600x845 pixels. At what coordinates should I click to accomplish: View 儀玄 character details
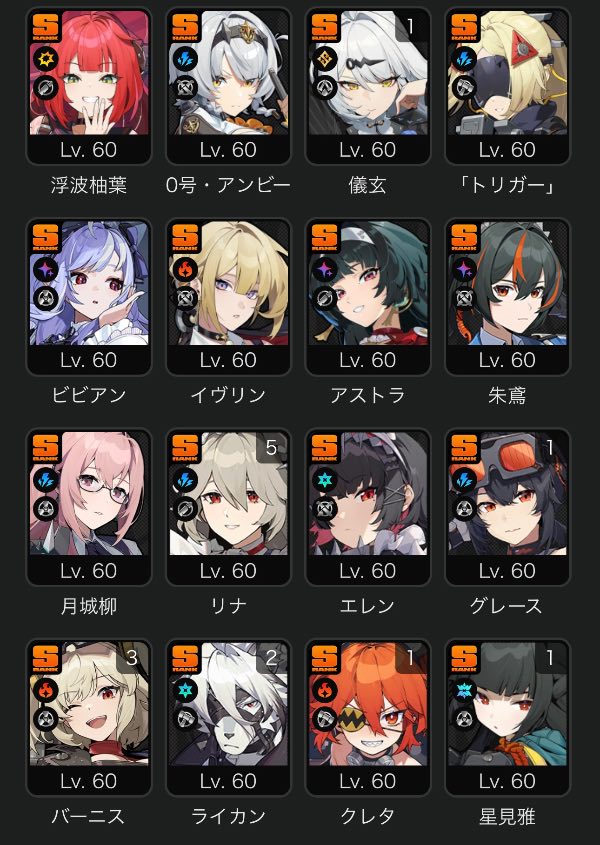click(368, 85)
